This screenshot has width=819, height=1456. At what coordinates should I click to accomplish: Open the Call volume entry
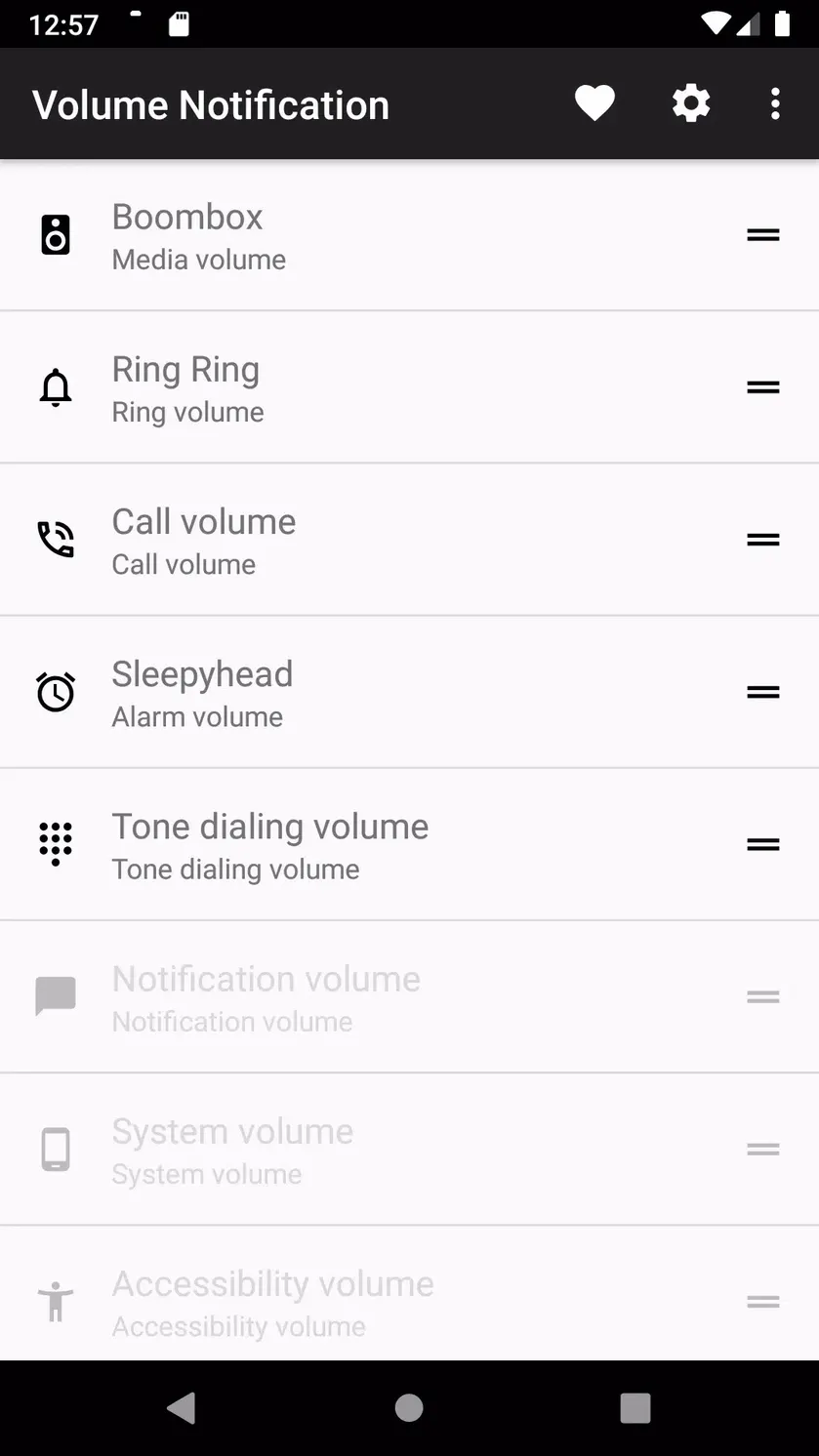(409, 540)
